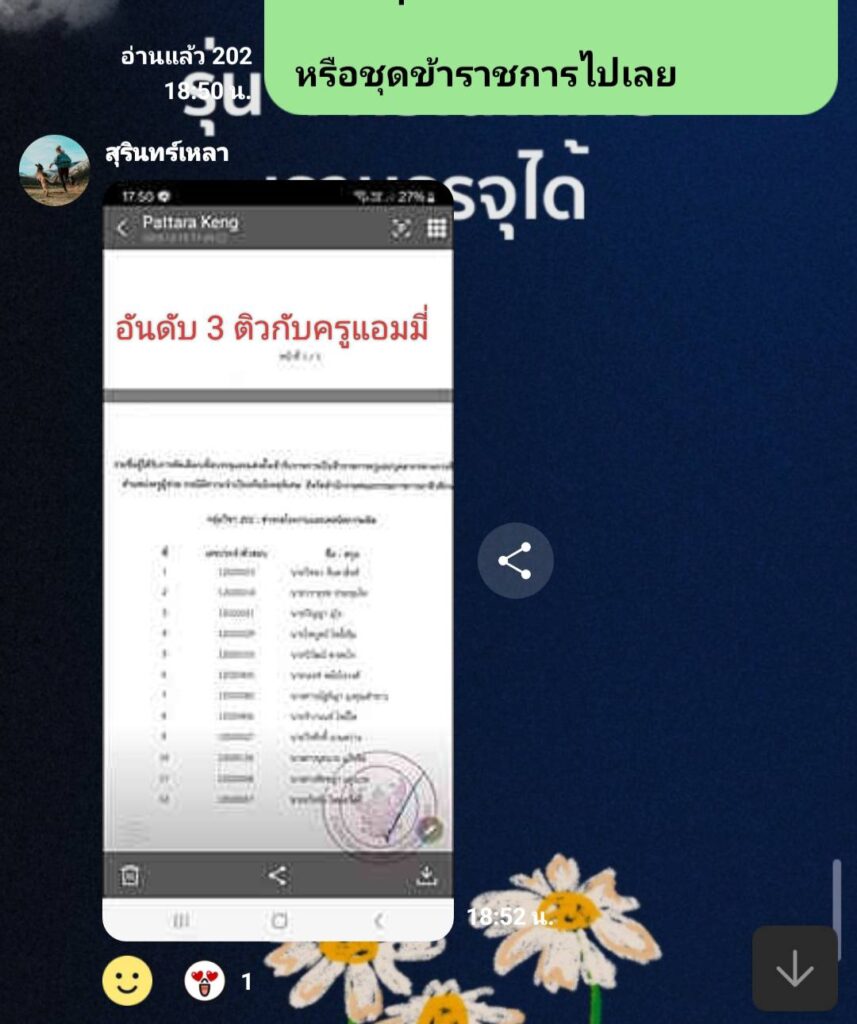Add a smiley reaction to the image
This screenshot has width=857, height=1024.
click(128, 981)
